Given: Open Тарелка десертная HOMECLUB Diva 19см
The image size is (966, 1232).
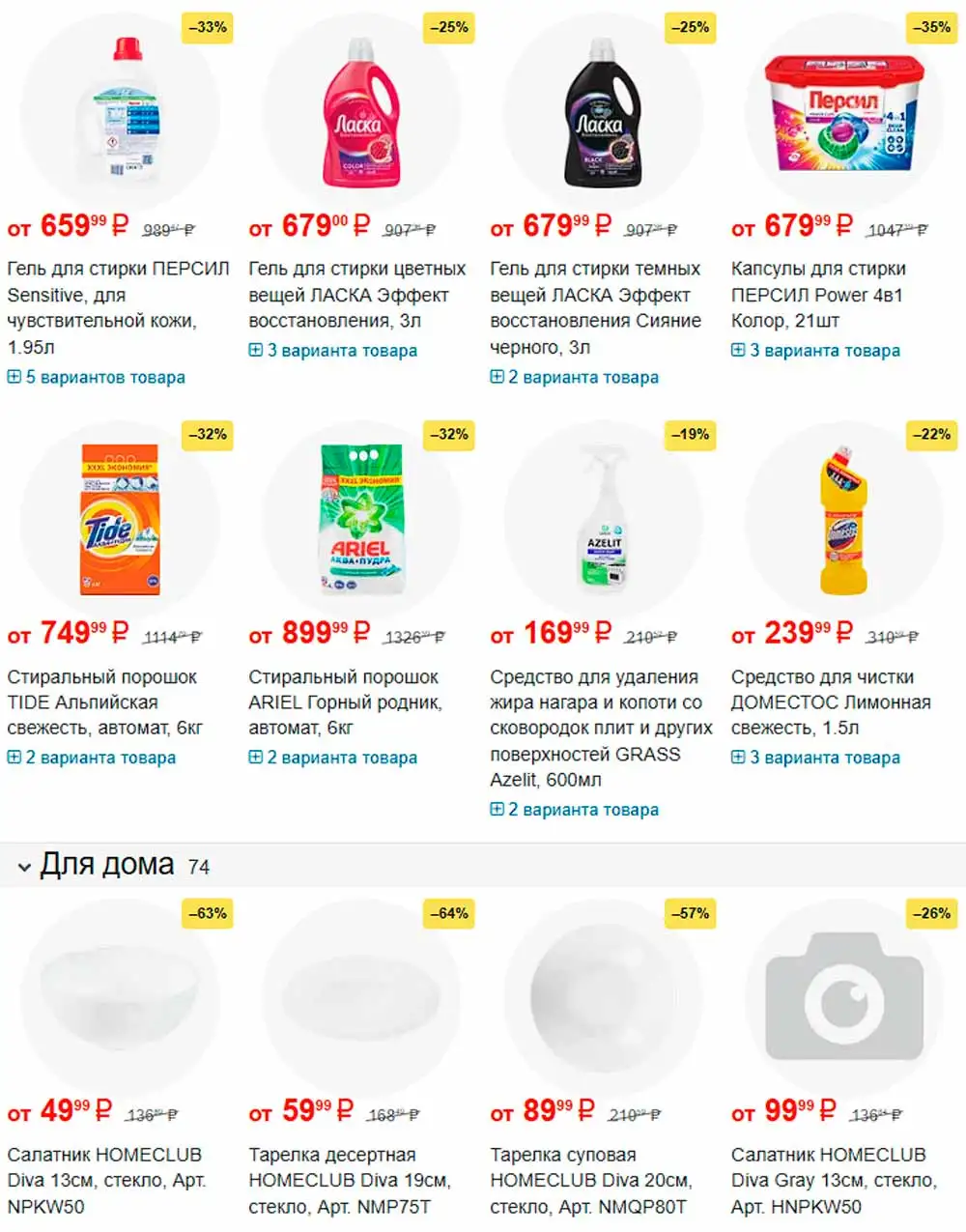Looking at the screenshot, I should 349,1180.
